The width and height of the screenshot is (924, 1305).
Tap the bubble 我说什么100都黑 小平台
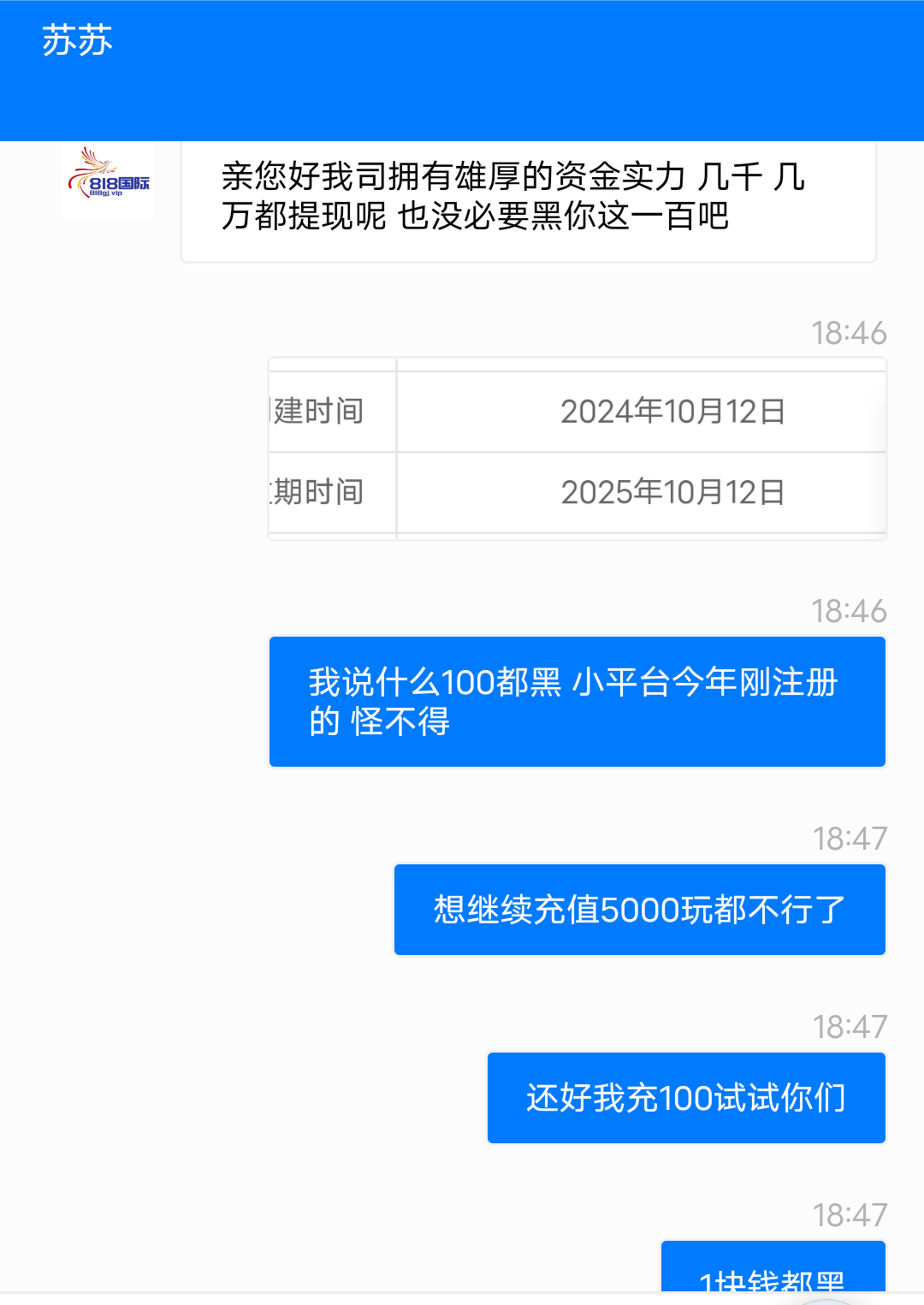coord(577,701)
